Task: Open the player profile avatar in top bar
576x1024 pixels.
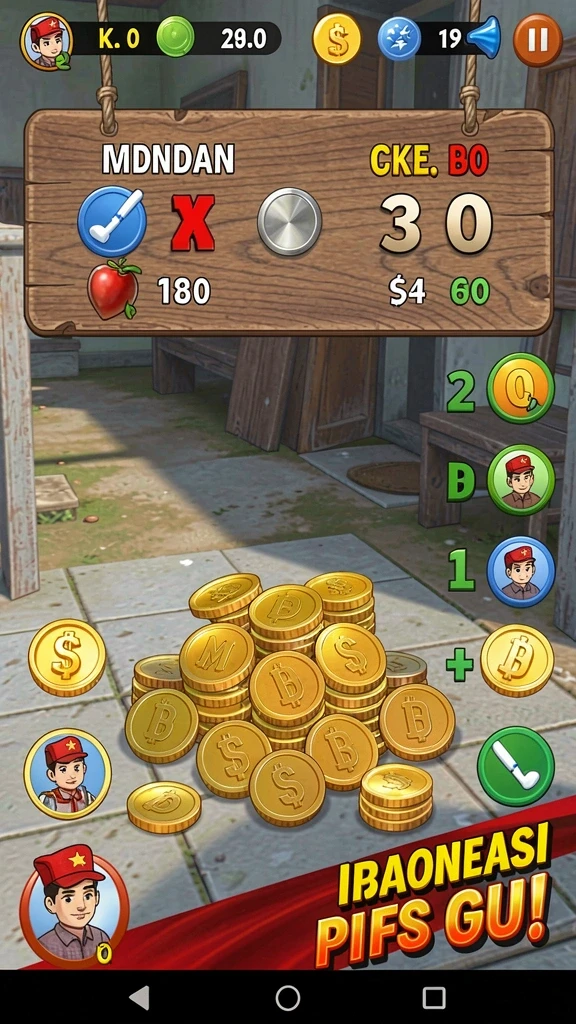Action: click(x=46, y=41)
